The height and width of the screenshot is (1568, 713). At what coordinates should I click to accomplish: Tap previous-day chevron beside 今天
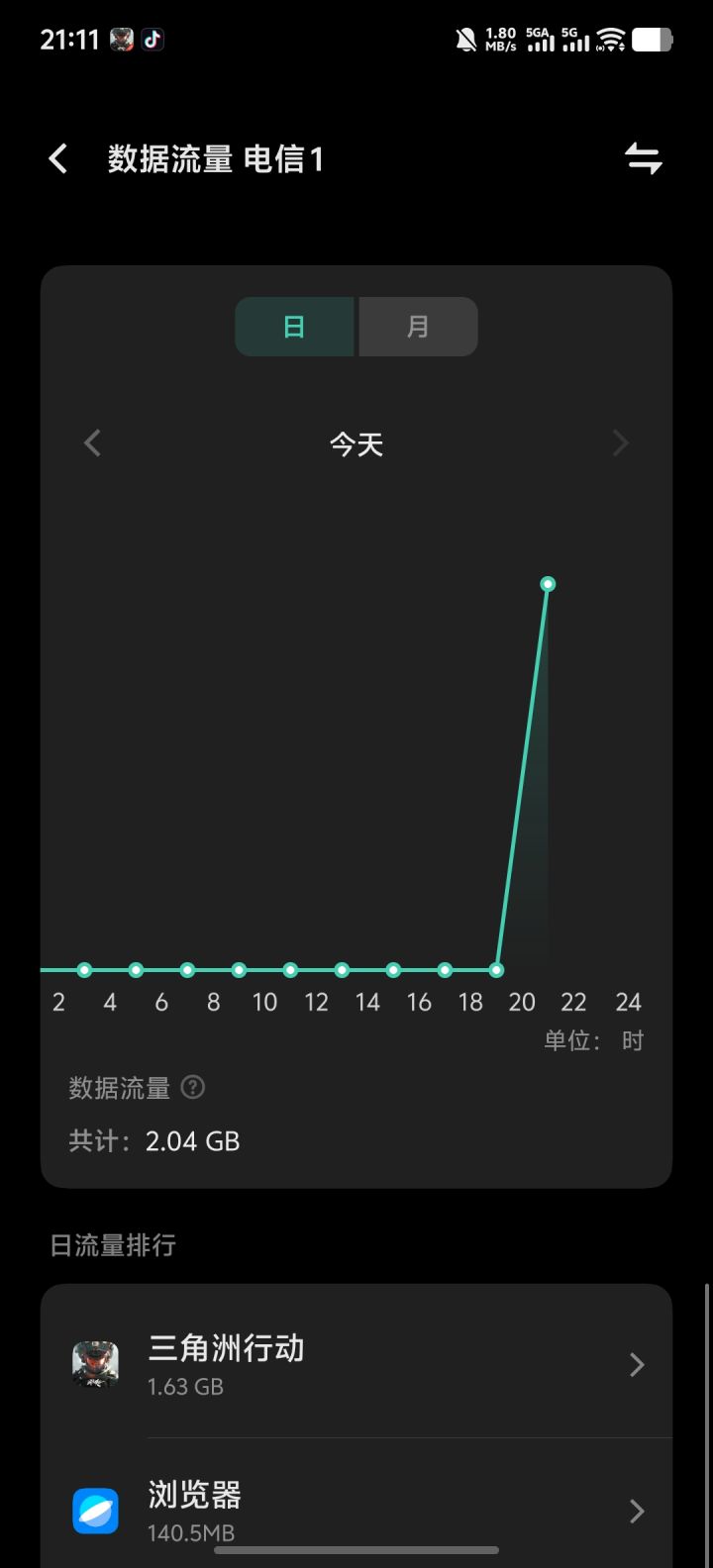click(x=91, y=442)
